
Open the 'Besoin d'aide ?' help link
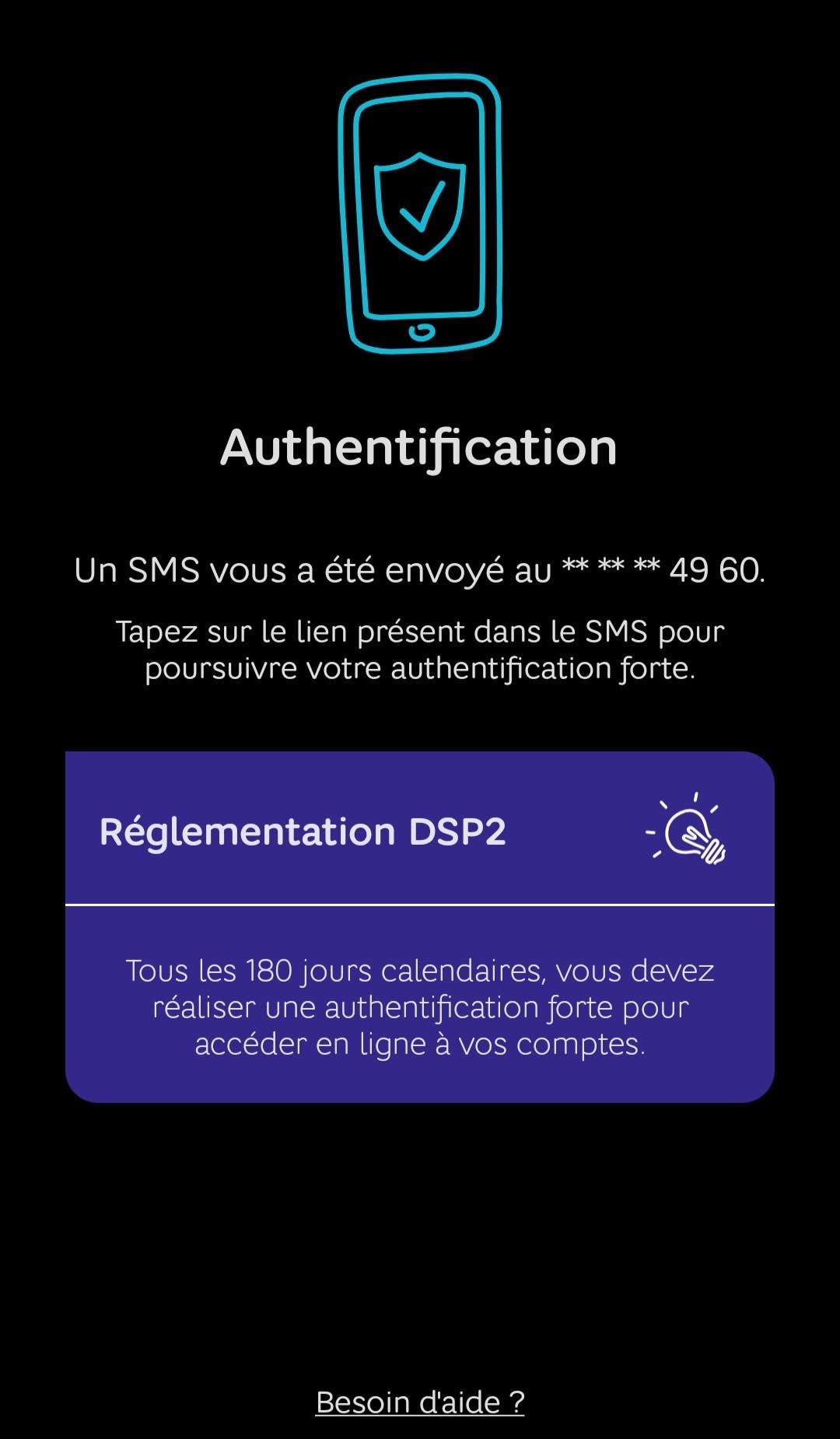tap(420, 1402)
